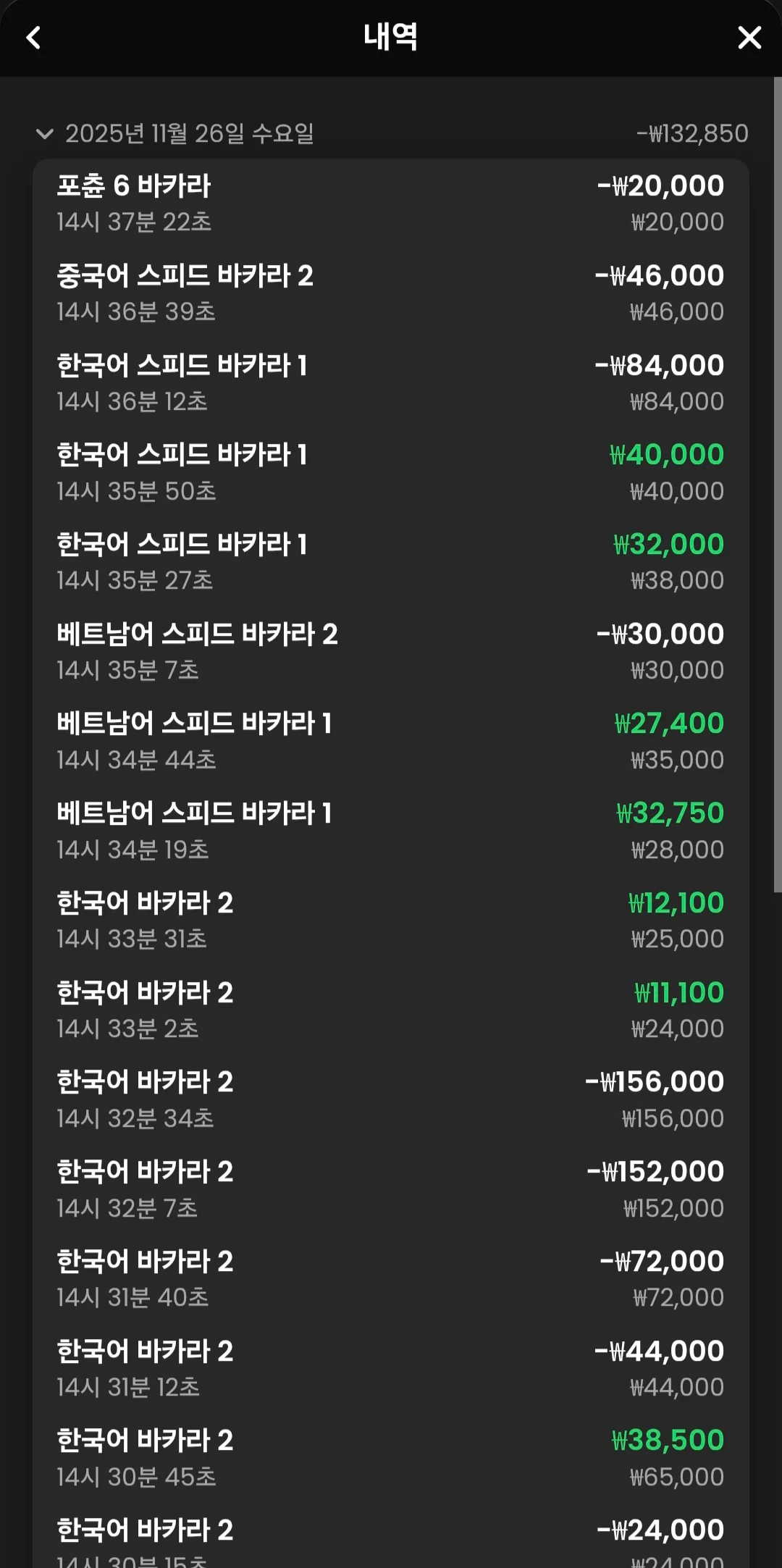Open the 한국어 바카라 2 entry at 14시 31분 40초
The height and width of the screenshot is (1568, 782).
click(x=391, y=1278)
